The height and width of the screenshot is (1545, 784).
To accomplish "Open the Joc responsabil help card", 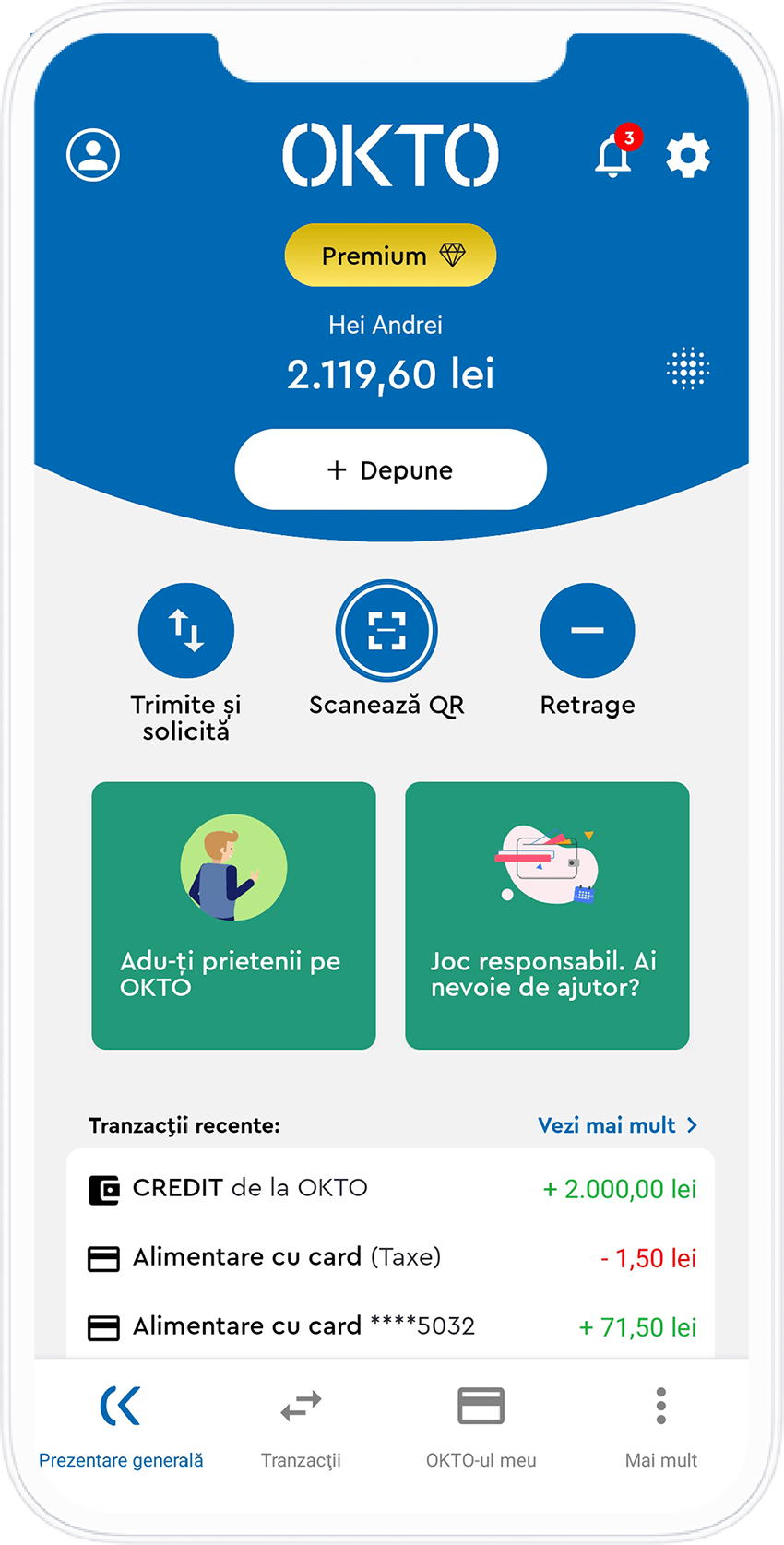I will pyautogui.click(x=547, y=915).
